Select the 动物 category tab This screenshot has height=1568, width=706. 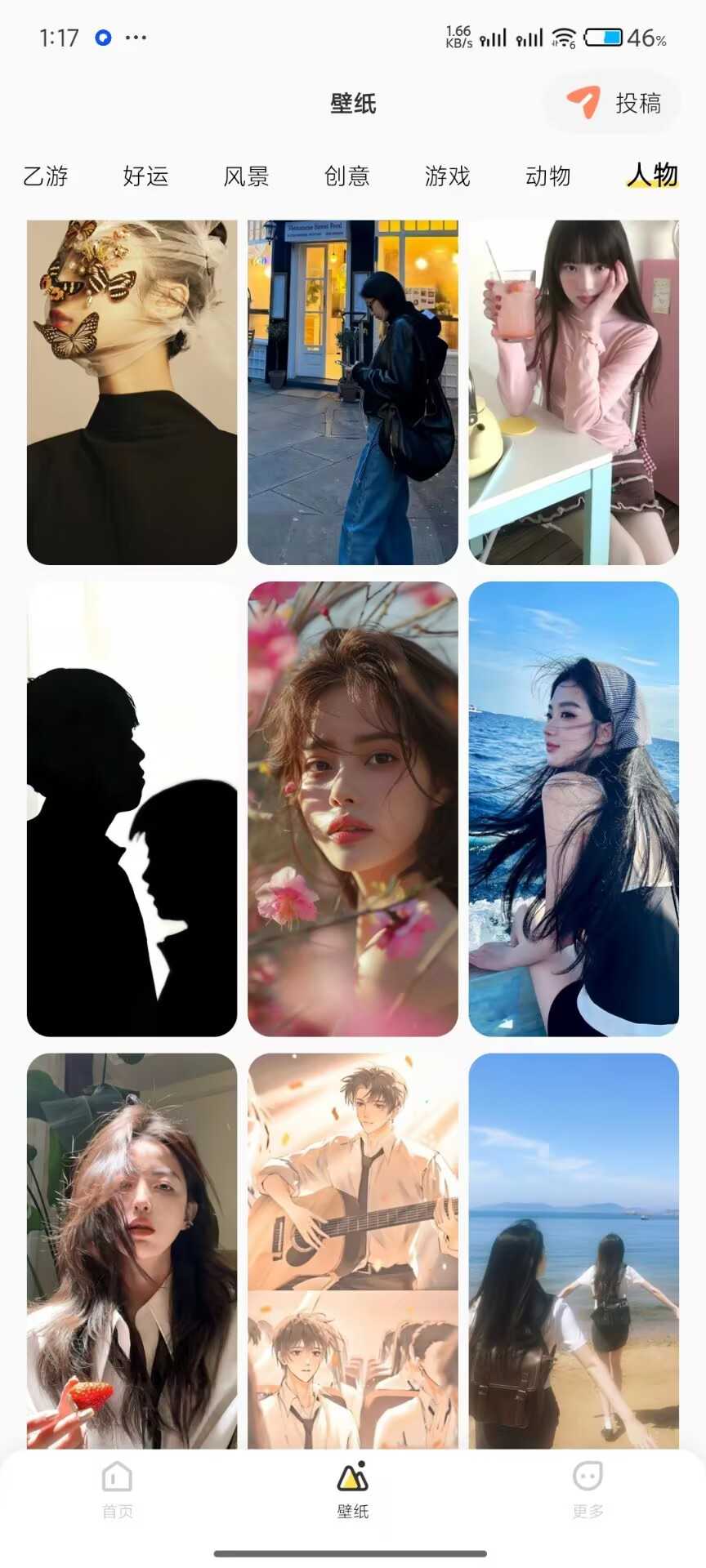pyautogui.click(x=548, y=176)
